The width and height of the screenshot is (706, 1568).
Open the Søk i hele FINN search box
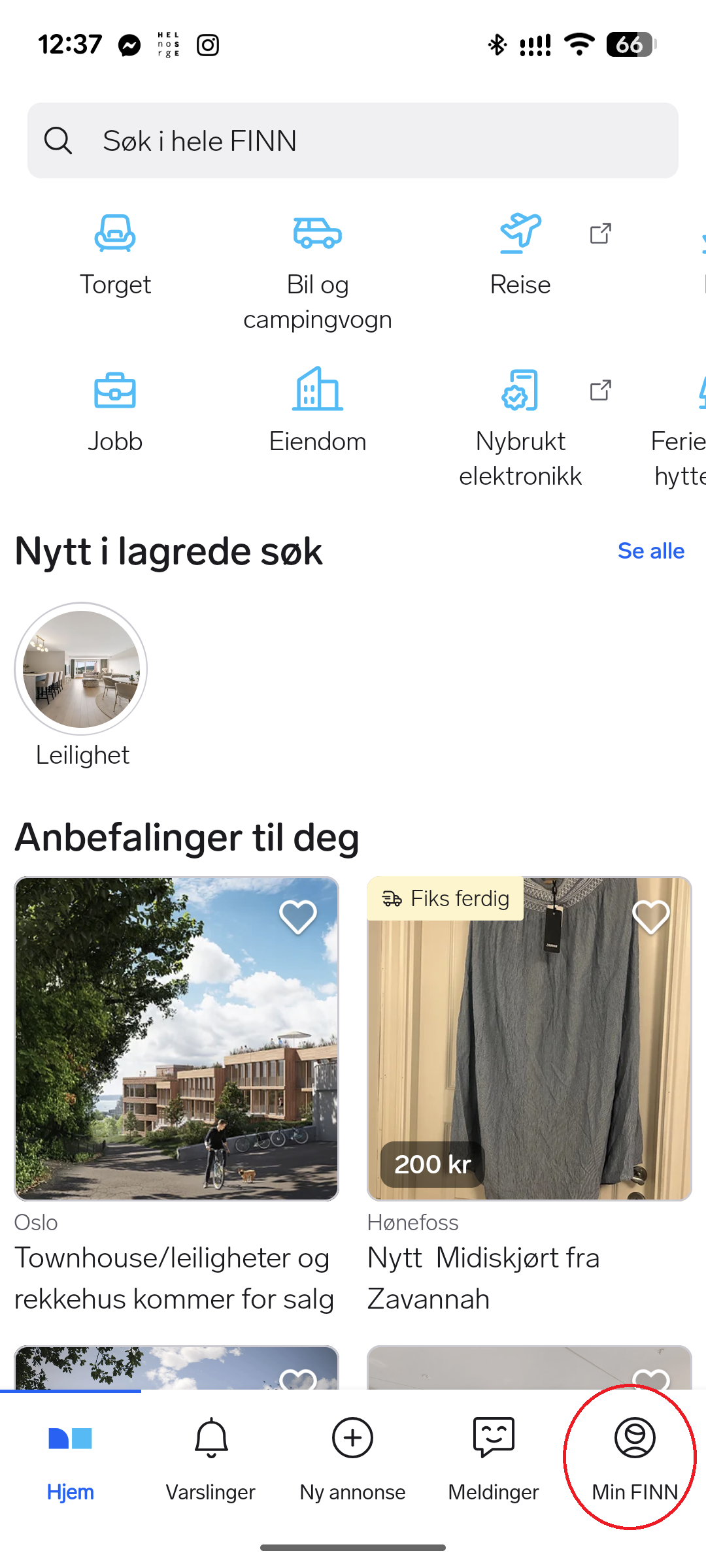353,140
